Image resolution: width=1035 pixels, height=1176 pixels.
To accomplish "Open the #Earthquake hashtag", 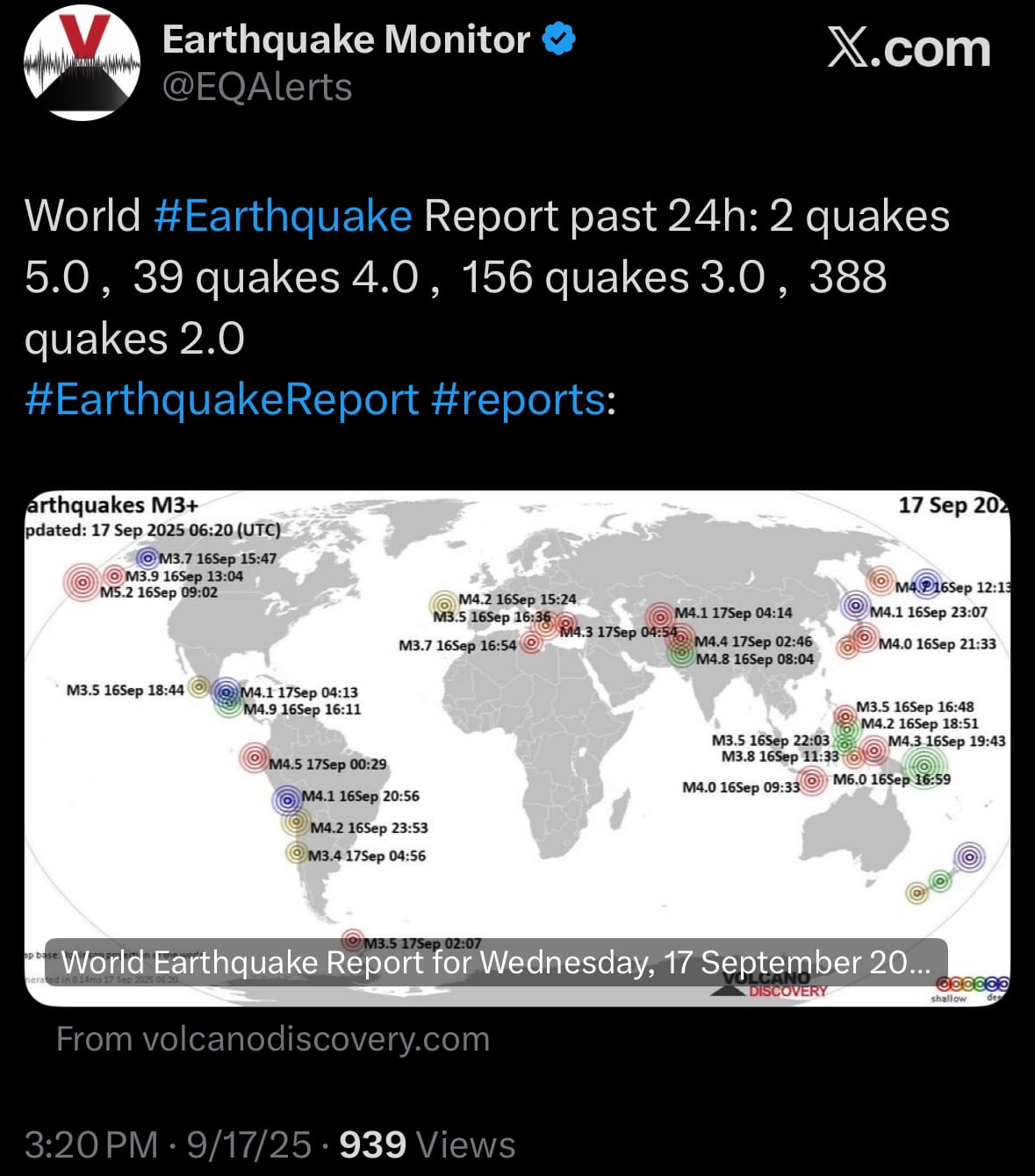I will pos(283,216).
